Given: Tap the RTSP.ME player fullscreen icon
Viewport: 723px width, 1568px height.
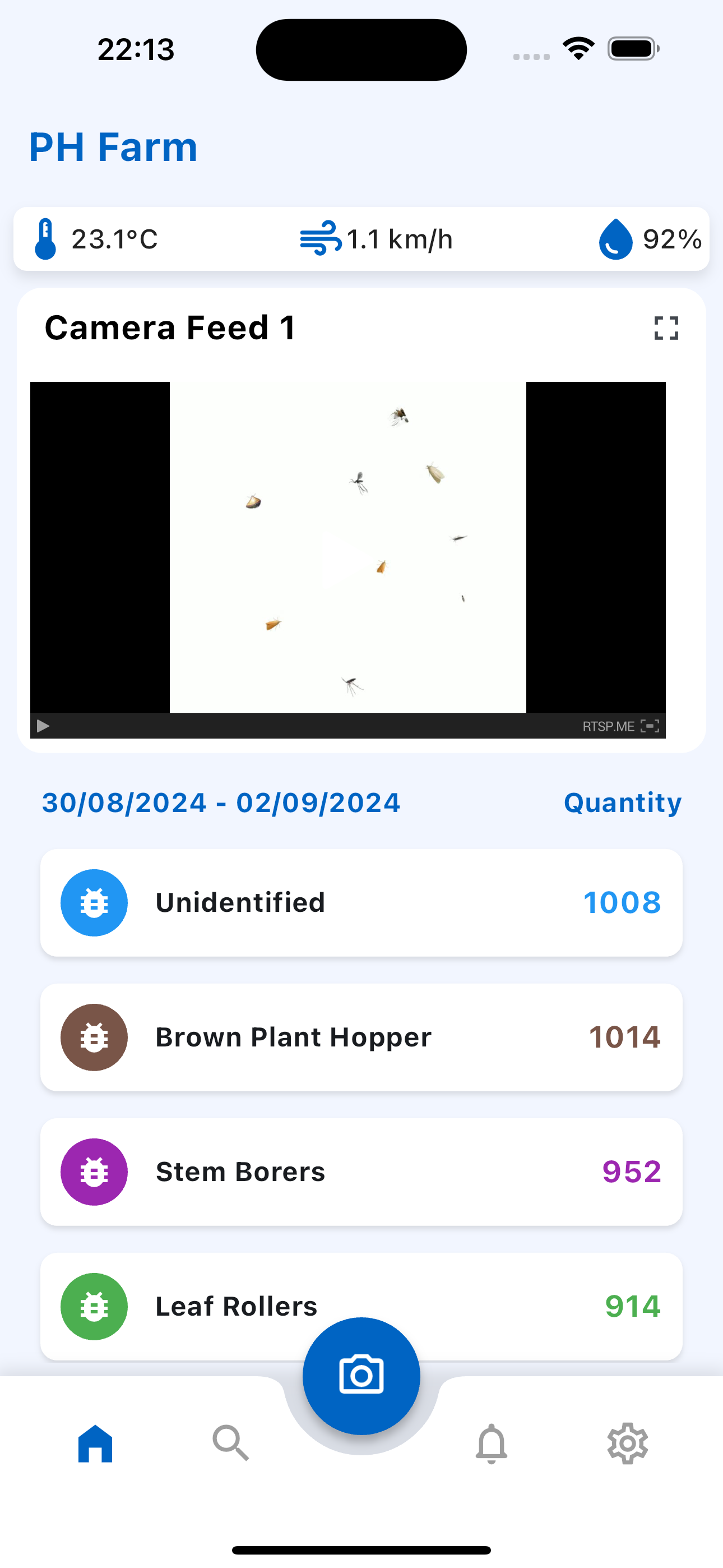Looking at the screenshot, I should click(x=650, y=726).
